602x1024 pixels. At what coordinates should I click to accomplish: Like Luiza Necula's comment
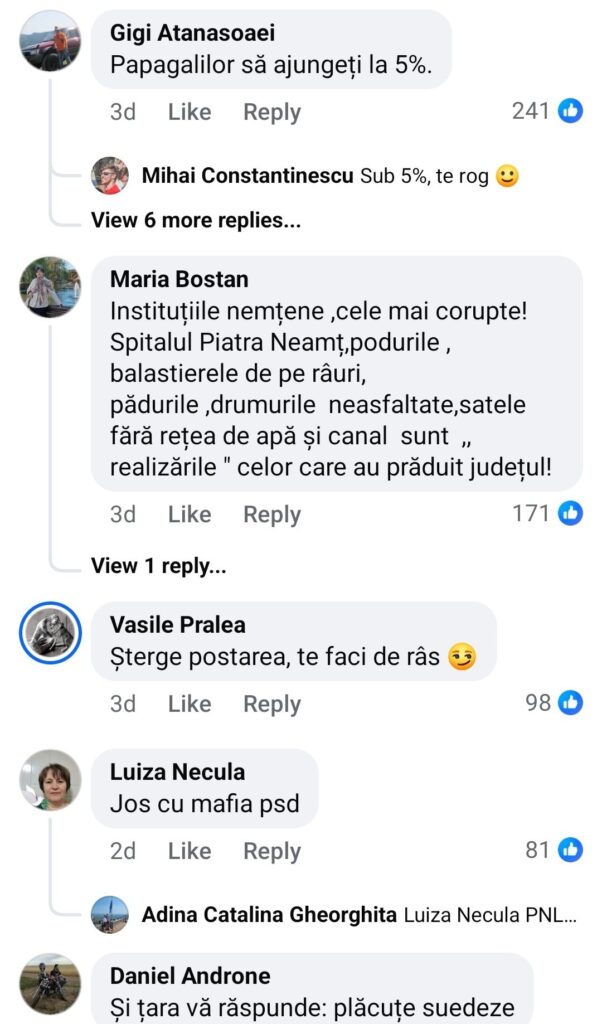tap(189, 851)
